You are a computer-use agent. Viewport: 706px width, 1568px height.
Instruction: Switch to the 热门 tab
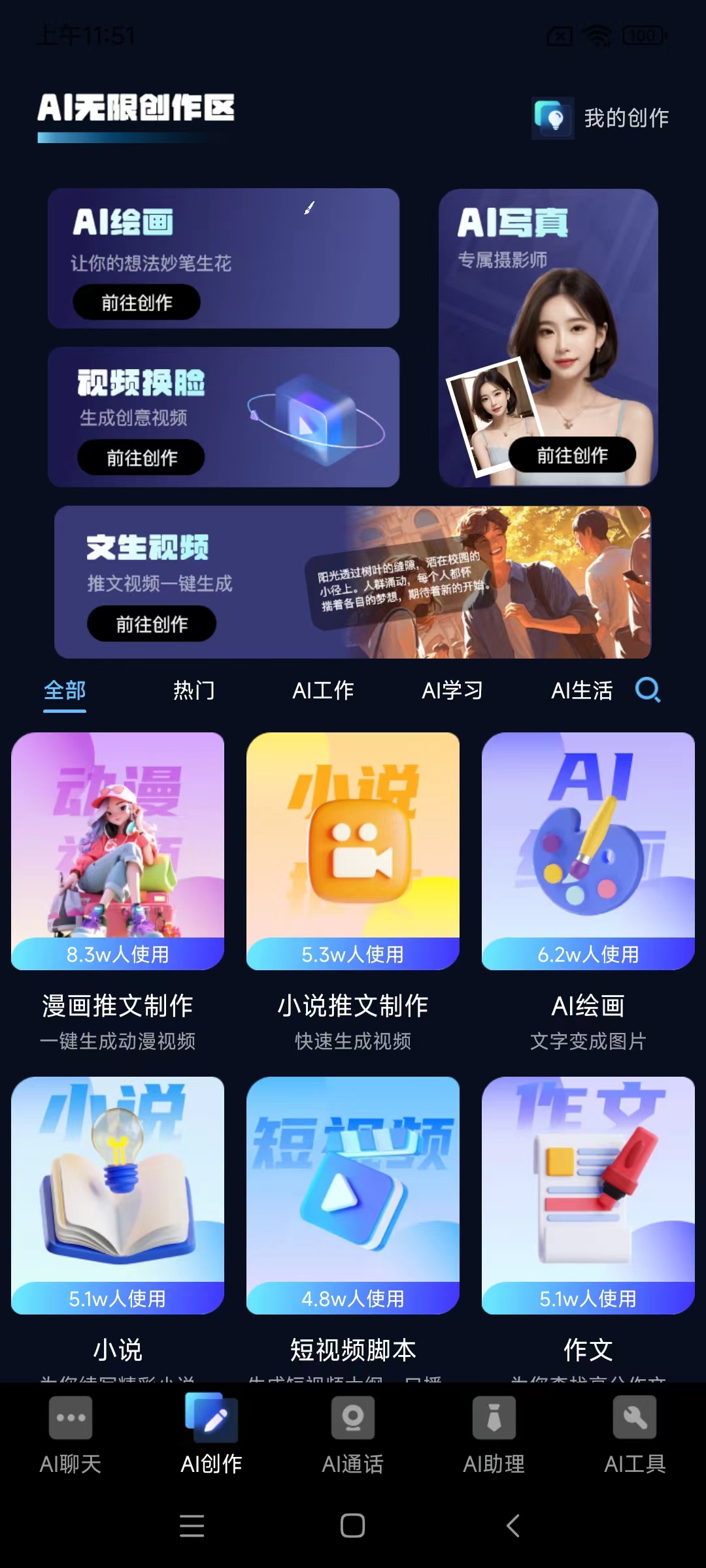pyautogui.click(x=193, y=691)
